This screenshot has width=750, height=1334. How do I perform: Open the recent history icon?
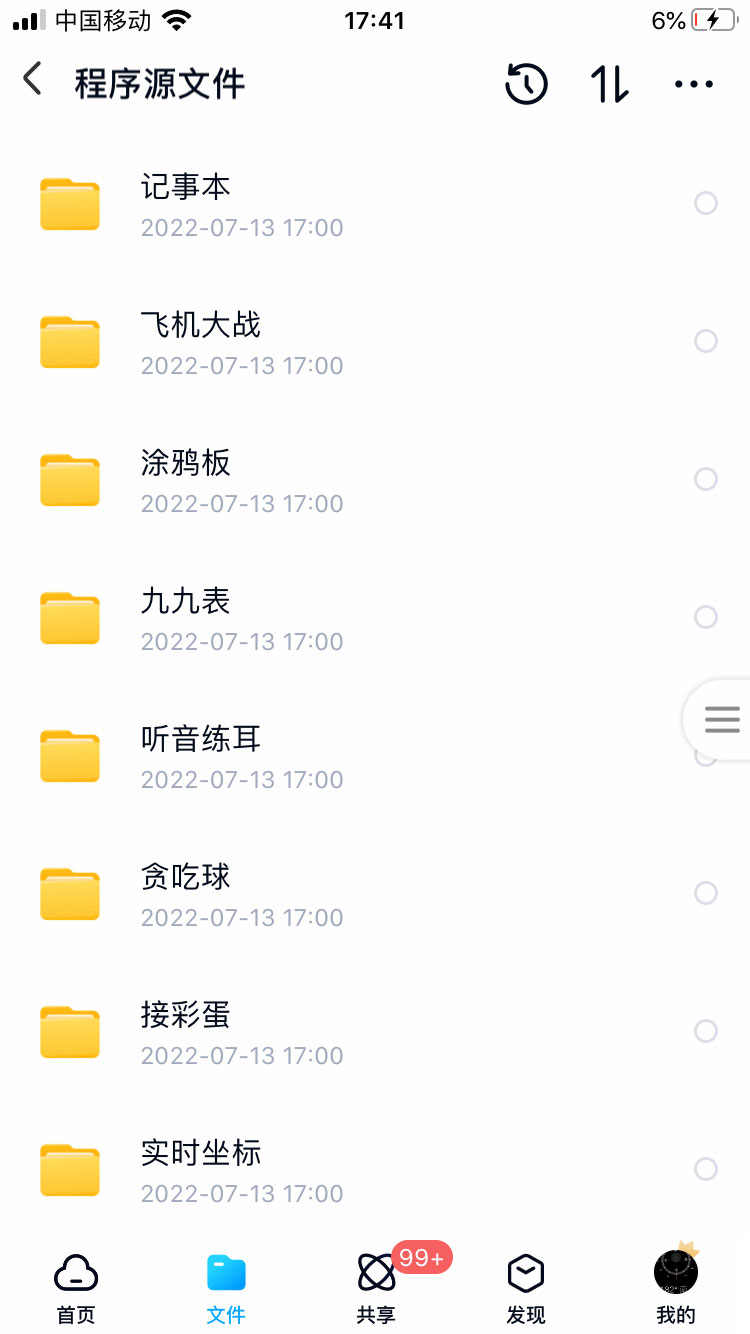click(x=525, y=84)
